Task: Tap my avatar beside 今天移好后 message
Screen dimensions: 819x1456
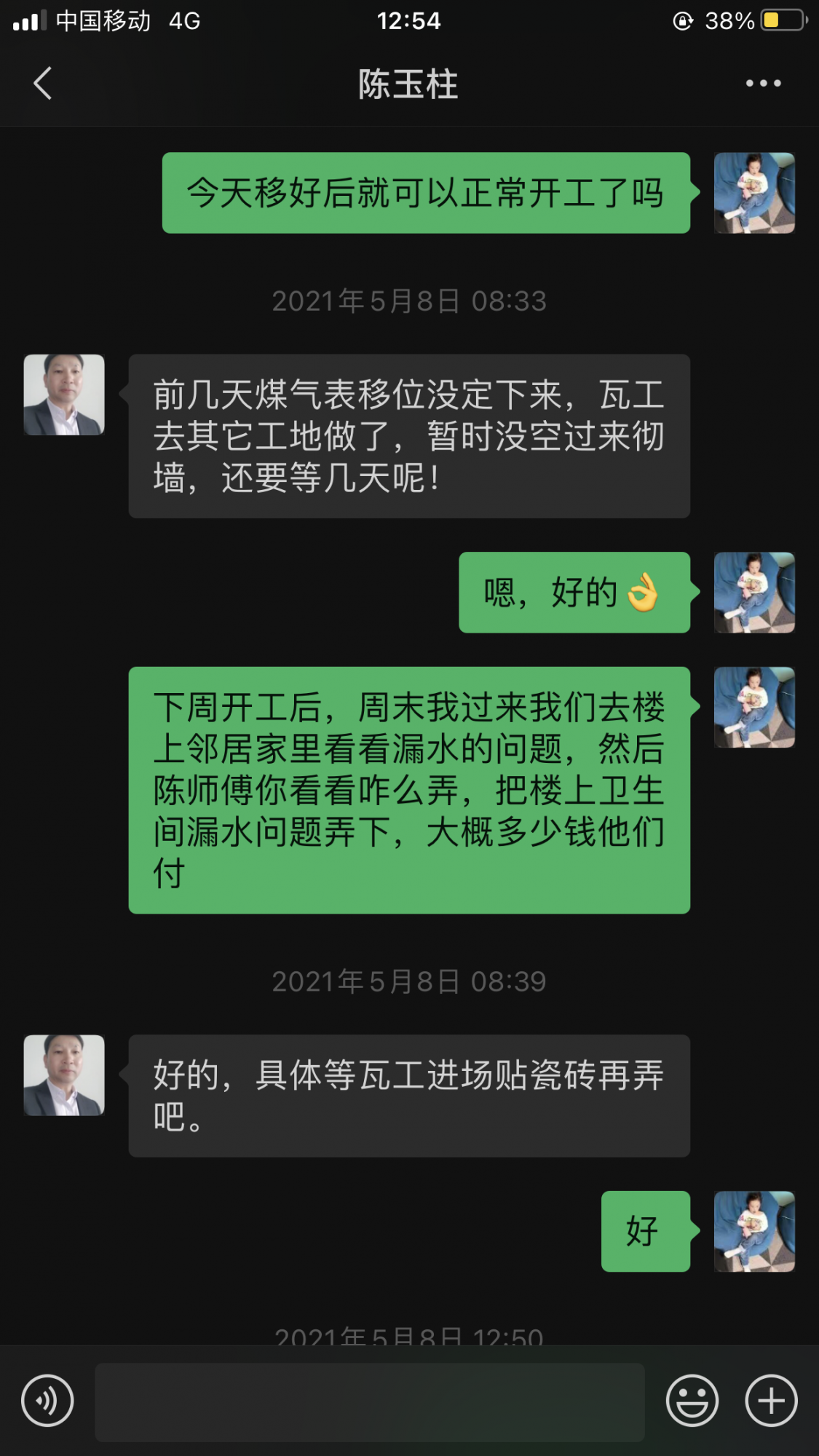Action: (x=754, y=193)
